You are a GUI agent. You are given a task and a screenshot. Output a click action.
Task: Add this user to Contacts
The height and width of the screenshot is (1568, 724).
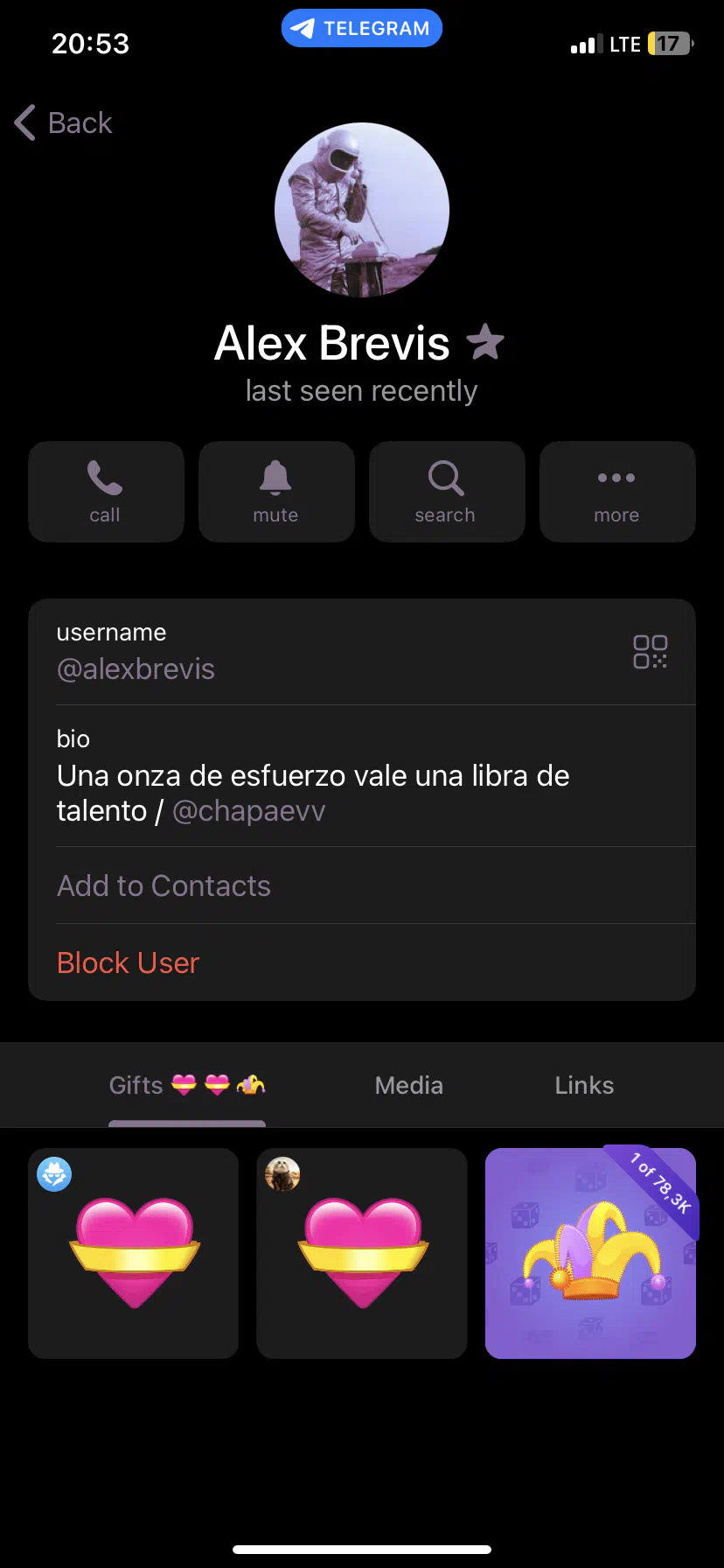(164, 885)
